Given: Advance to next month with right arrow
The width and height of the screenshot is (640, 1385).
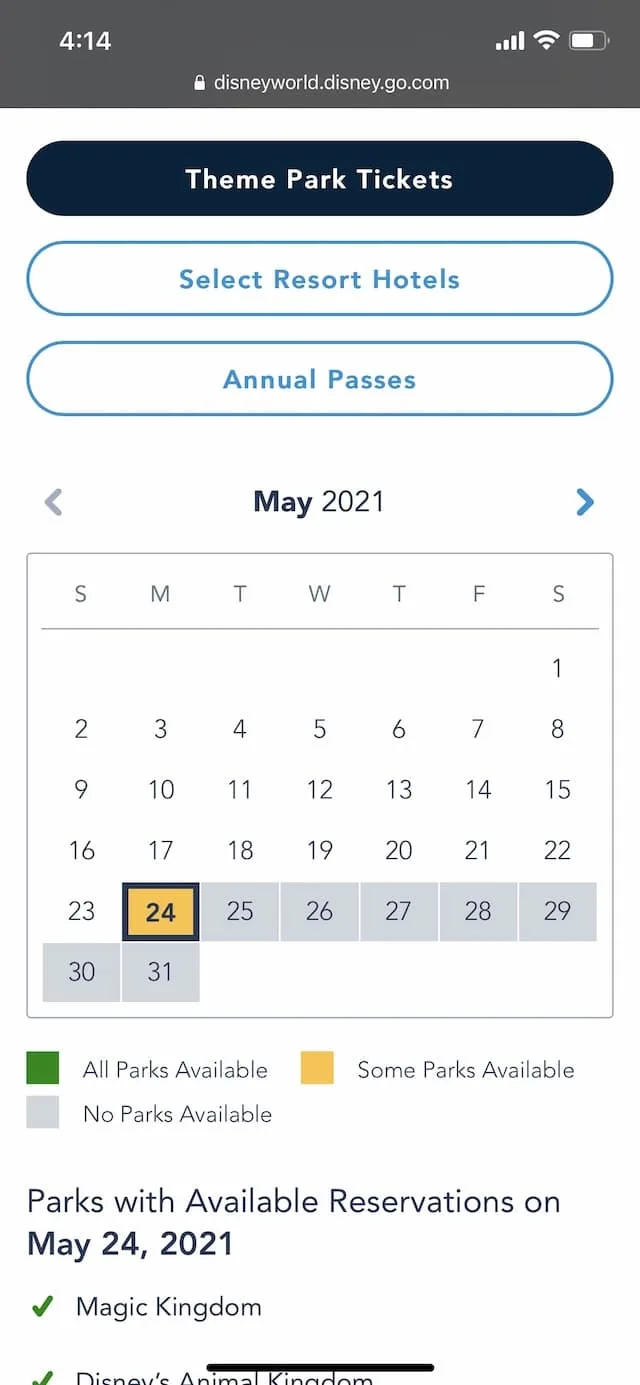Looking at the screenshot, I should point(585,501).
